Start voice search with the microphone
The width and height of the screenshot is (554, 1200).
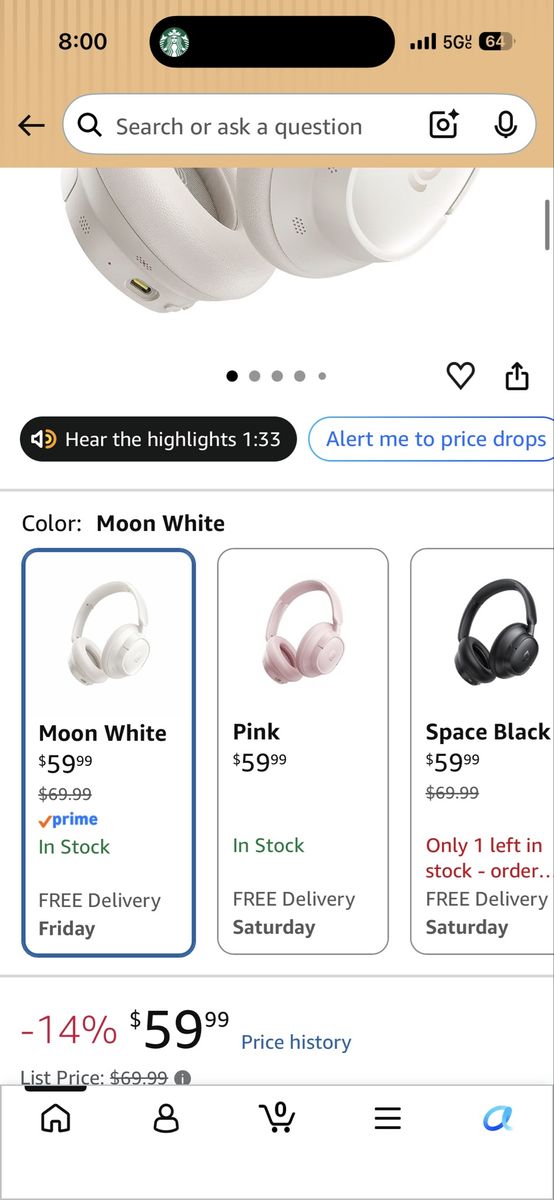point(505,125)
